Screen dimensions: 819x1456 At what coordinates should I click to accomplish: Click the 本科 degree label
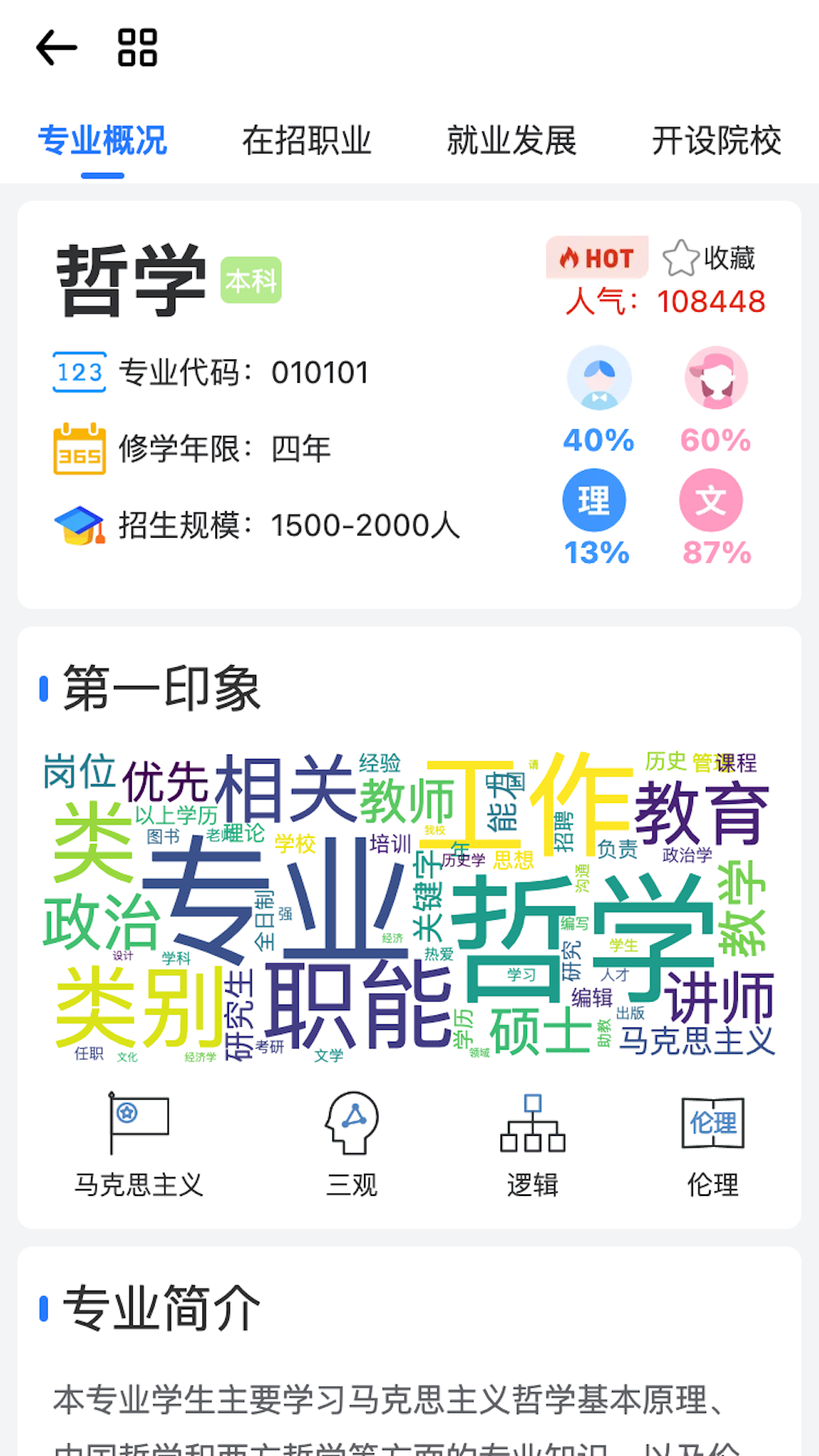coord(250,279)
